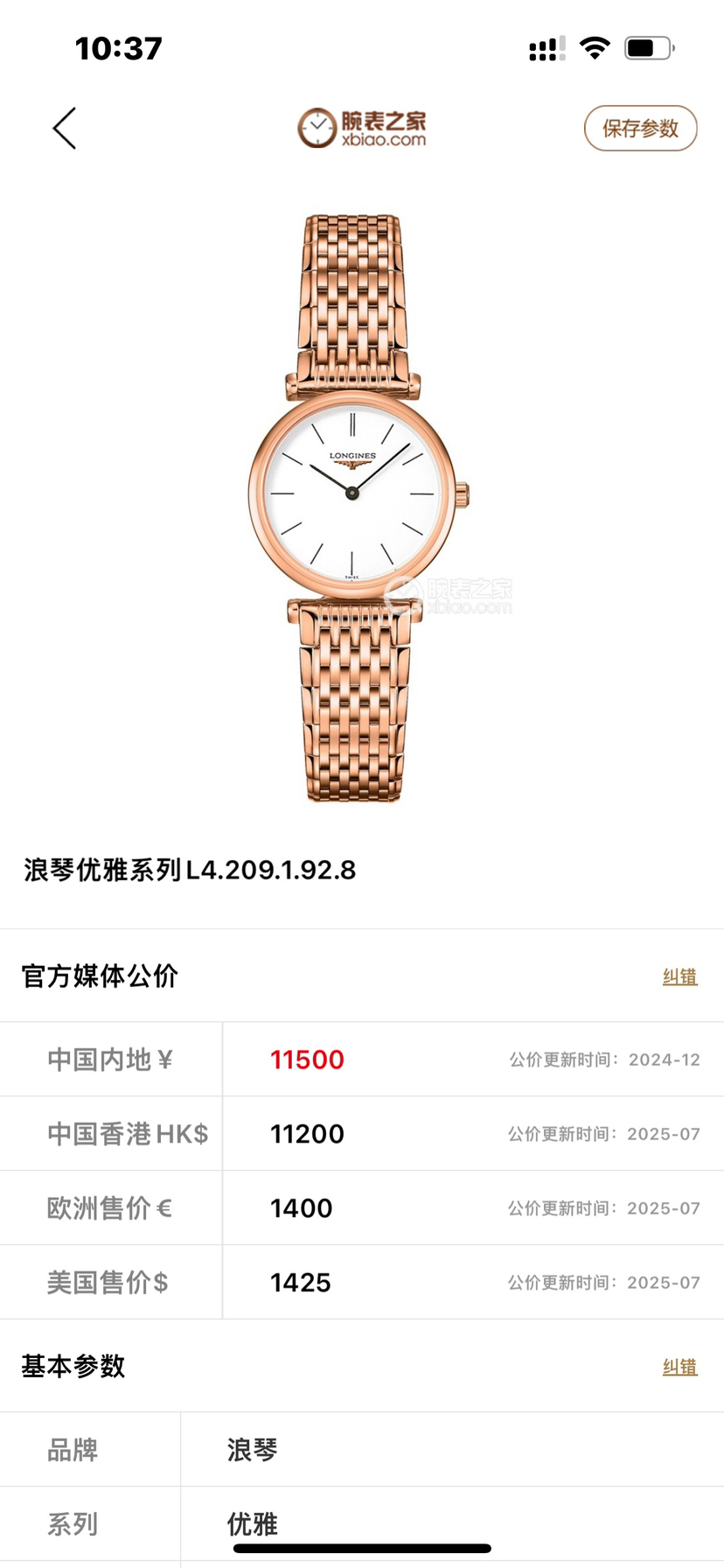Tap the 保存参数 button
The height and width of the screenshot is (1568, 724).
640,129
